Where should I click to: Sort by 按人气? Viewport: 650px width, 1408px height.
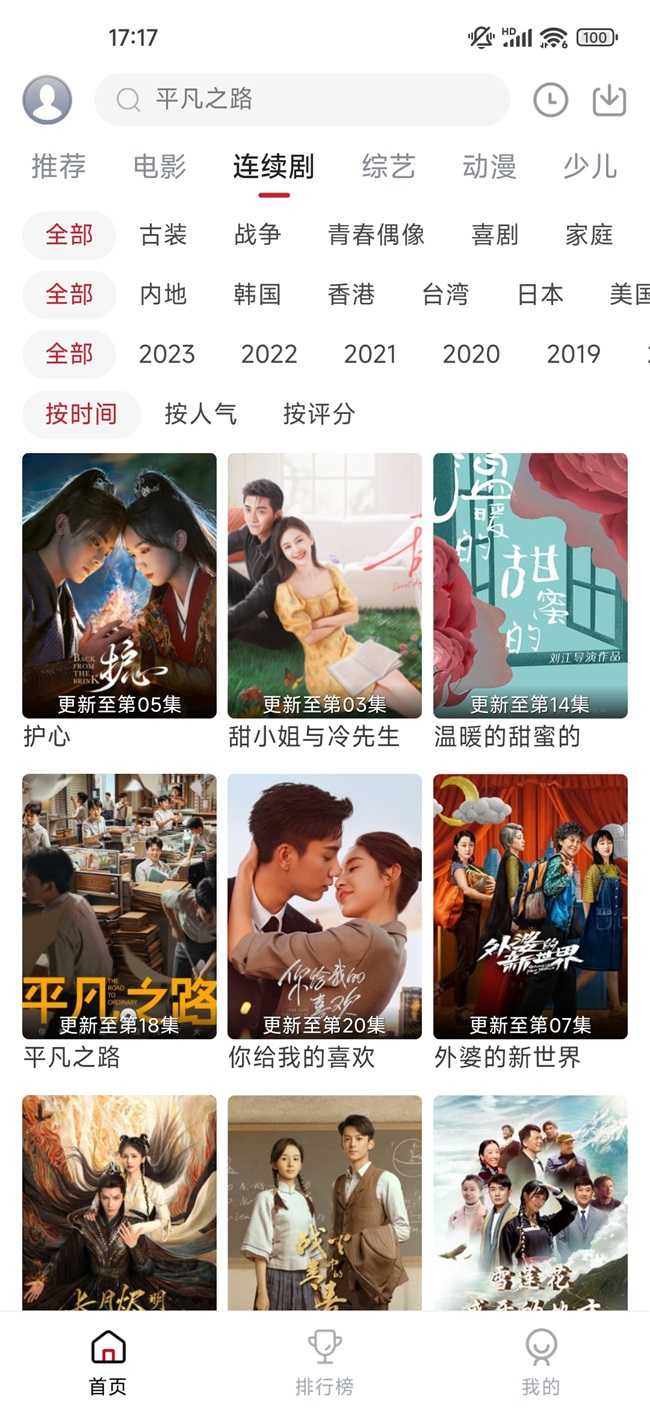(x=200, y=414)
